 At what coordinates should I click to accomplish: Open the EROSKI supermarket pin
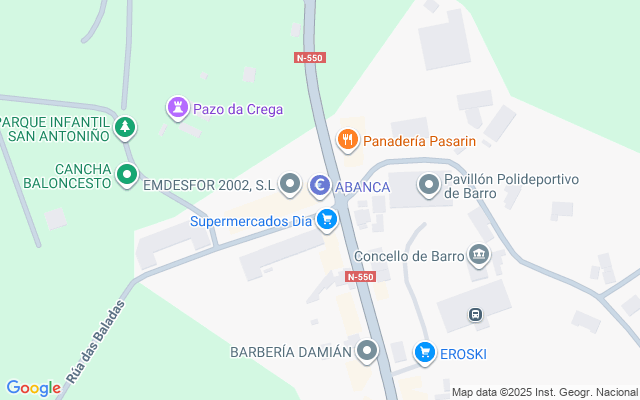coord(425,352)
